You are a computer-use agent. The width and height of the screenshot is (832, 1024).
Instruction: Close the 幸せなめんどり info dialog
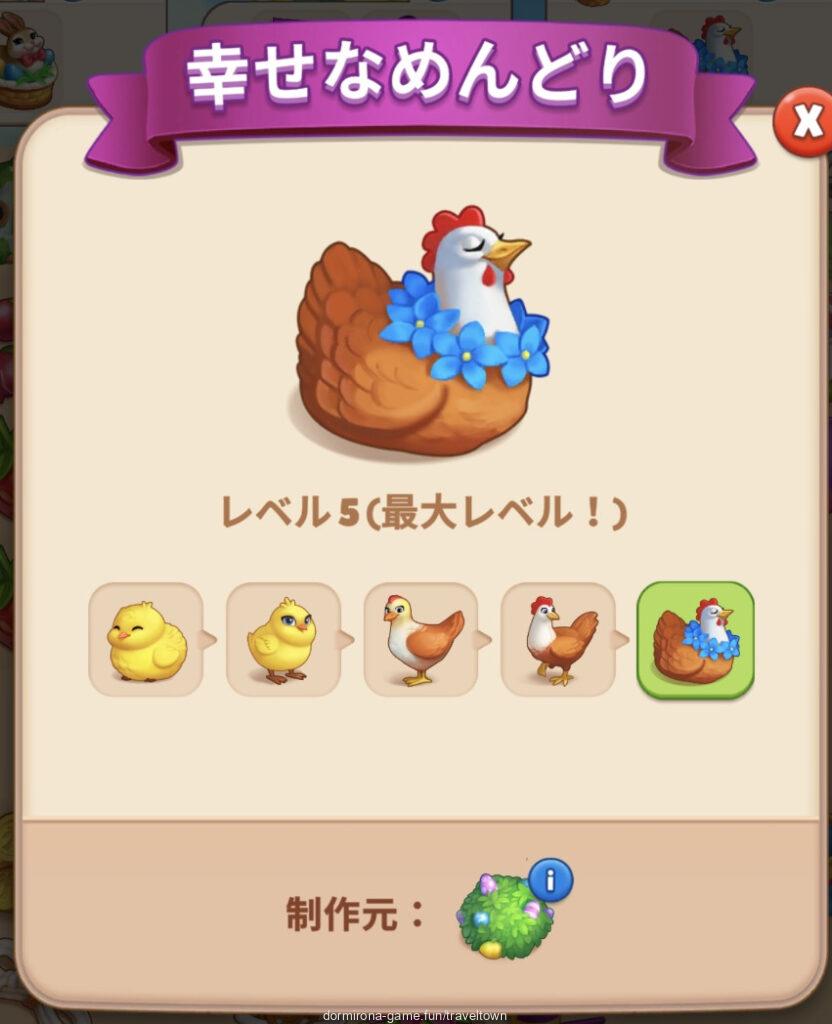coord(804,122)
